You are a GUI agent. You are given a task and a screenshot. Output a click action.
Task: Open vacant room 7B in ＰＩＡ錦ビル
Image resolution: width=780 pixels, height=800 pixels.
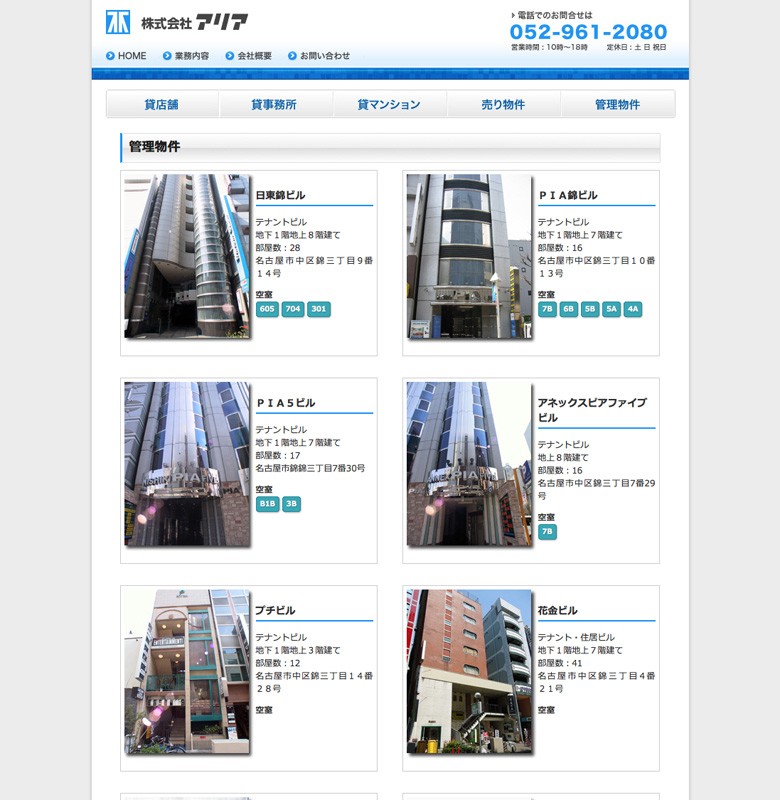coord(547,310)
